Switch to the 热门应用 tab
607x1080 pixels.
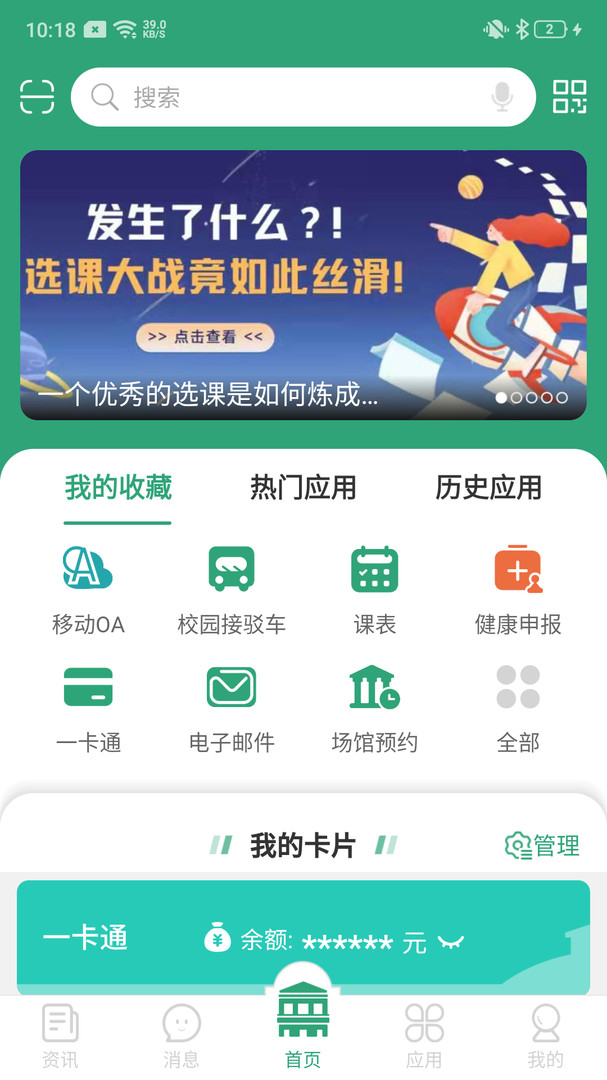click(x=303, y=488)
